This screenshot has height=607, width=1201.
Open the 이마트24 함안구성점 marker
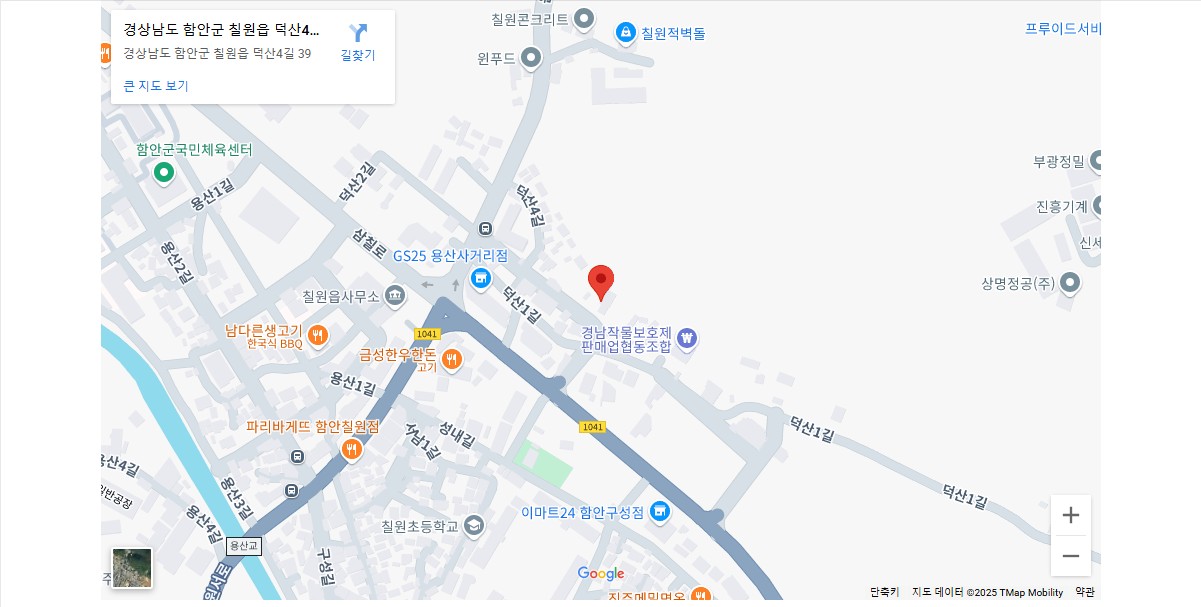tap(659, 512)
